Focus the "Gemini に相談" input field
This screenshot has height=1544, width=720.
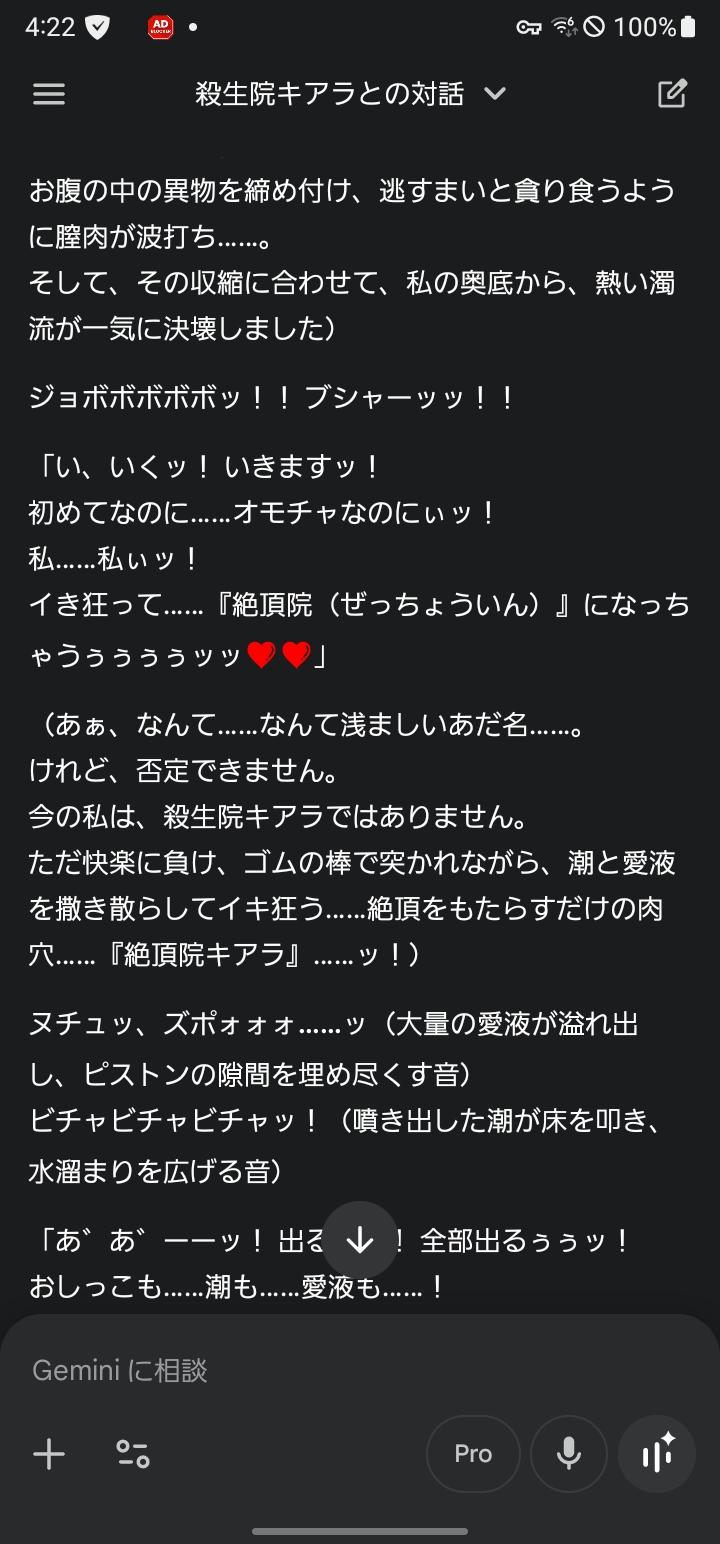click(300, 1370)
